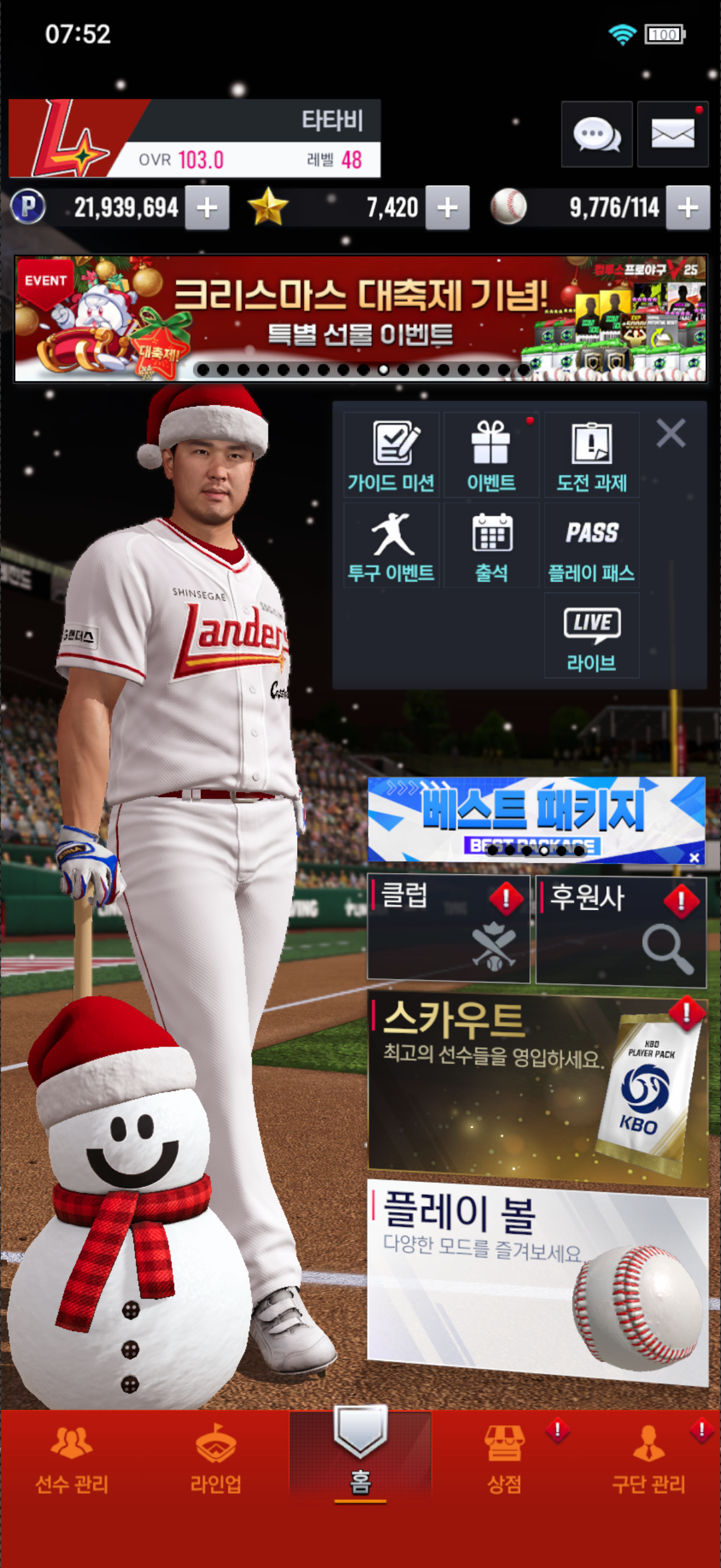Close the quick menu panel
The height and width of the screenshot is (1568, 721).
[671, 434]
